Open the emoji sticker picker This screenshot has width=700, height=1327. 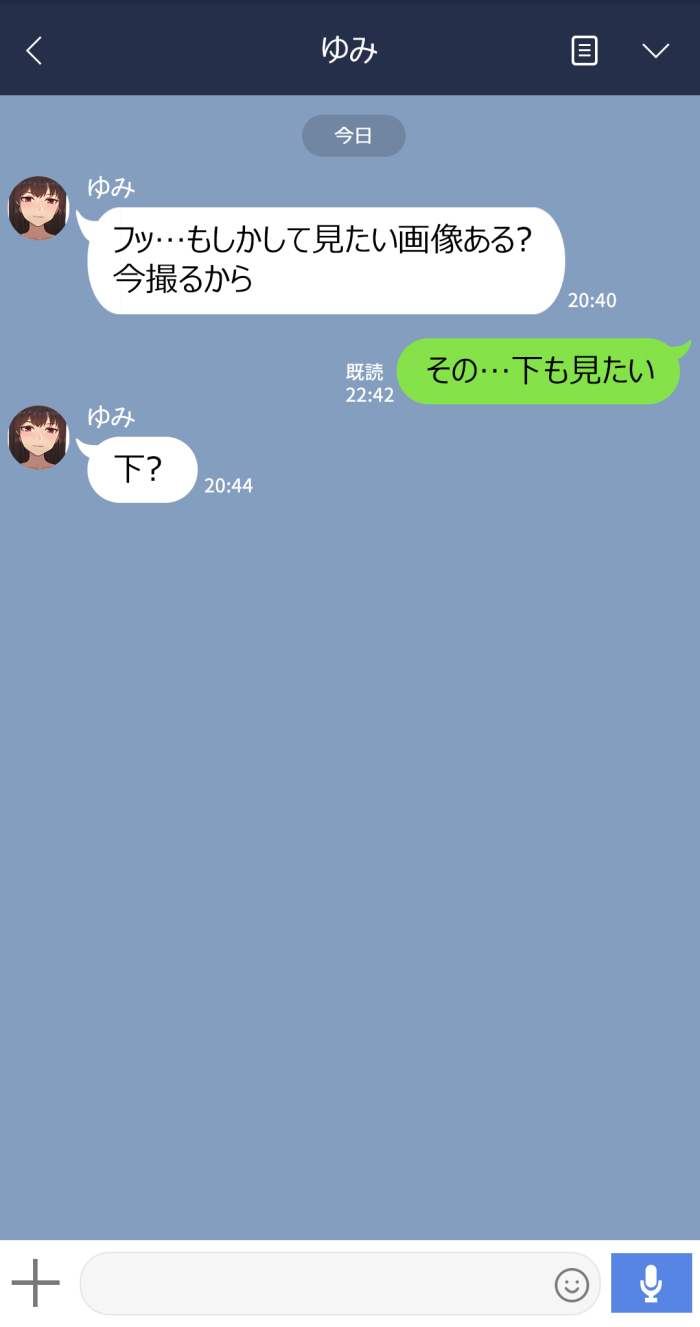coord(572,1284)
